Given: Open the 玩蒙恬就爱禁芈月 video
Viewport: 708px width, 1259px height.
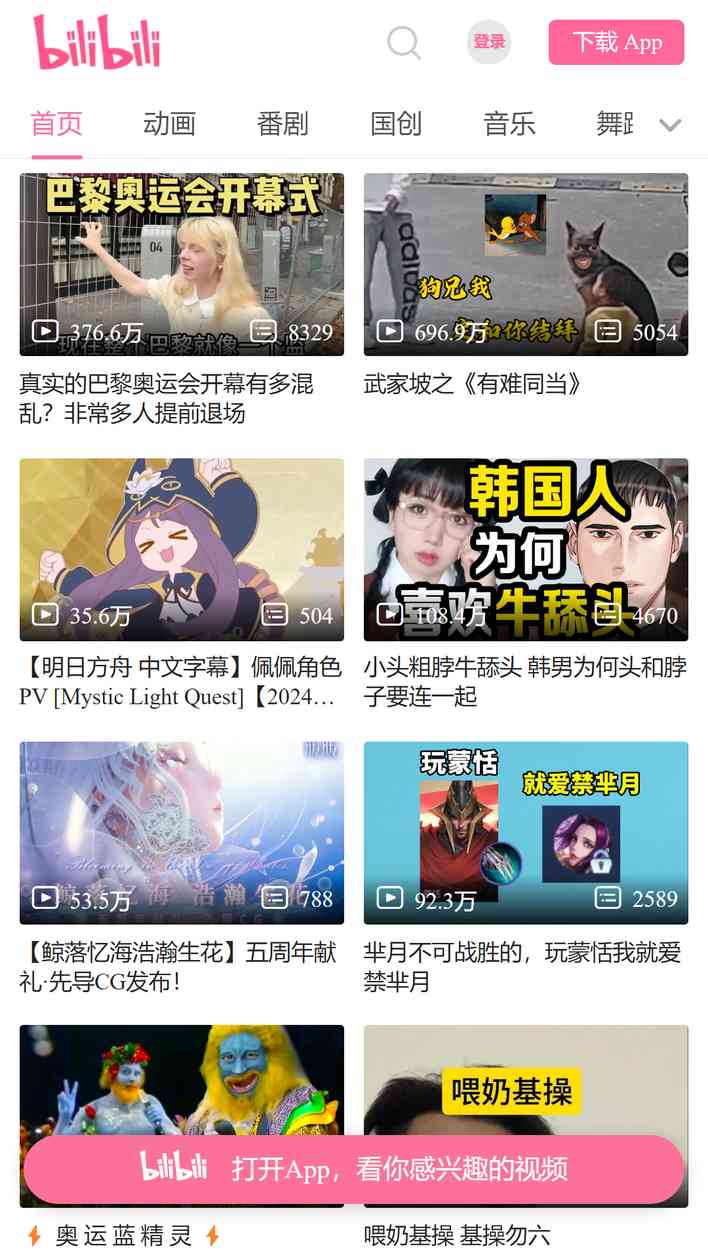Looking at the screenshot, I should (x=525, y=832).
